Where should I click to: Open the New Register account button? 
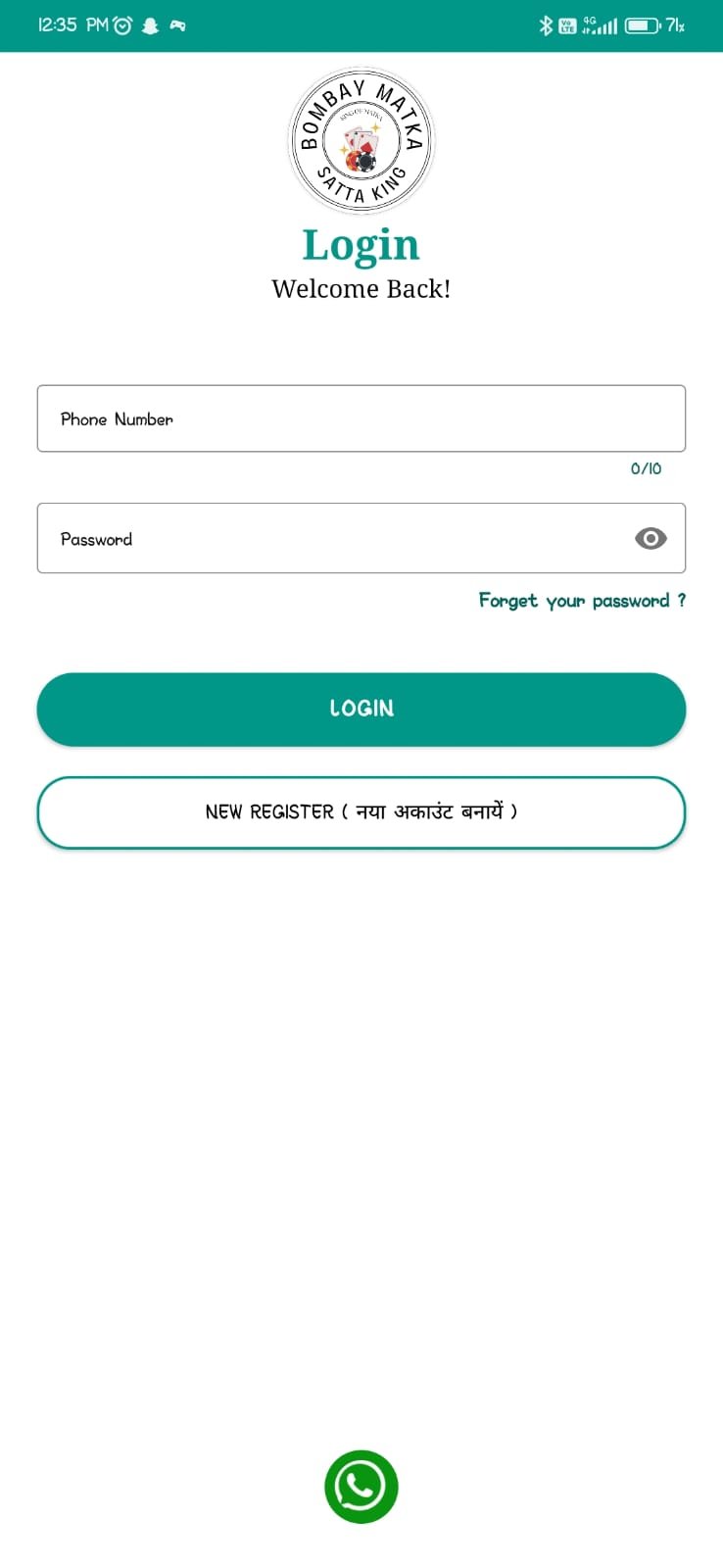click(x=361, y=812)
